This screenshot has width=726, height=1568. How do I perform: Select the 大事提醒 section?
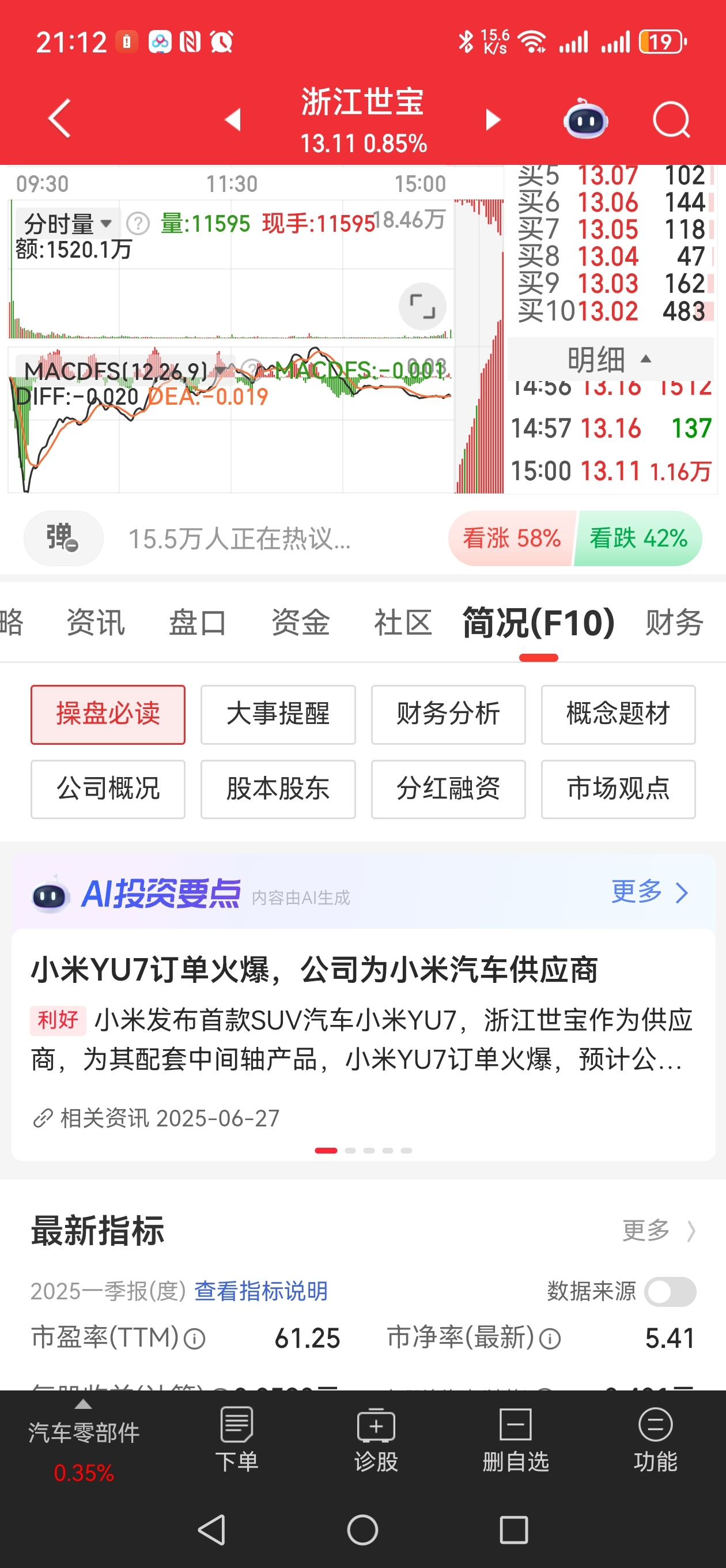coord(278,714)
